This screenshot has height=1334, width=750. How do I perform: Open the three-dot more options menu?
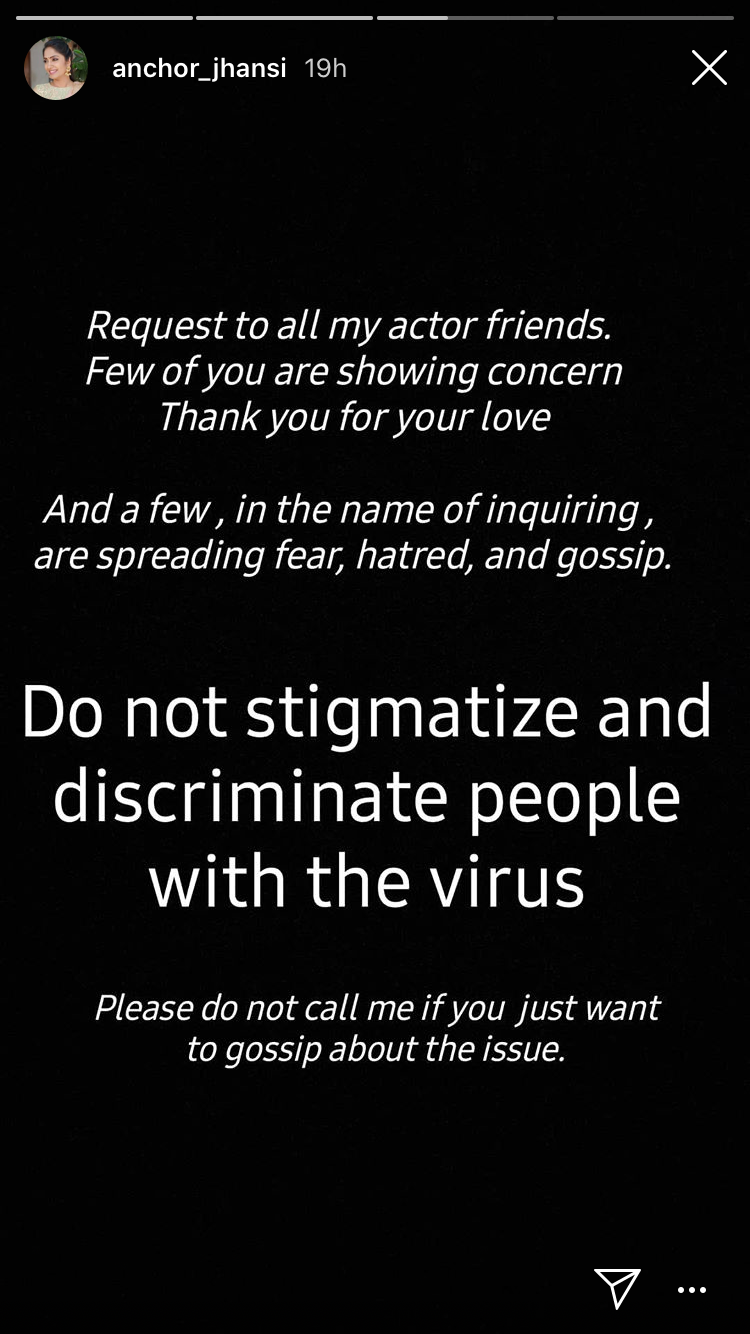pyautogui.click(x=692, y=1290)
